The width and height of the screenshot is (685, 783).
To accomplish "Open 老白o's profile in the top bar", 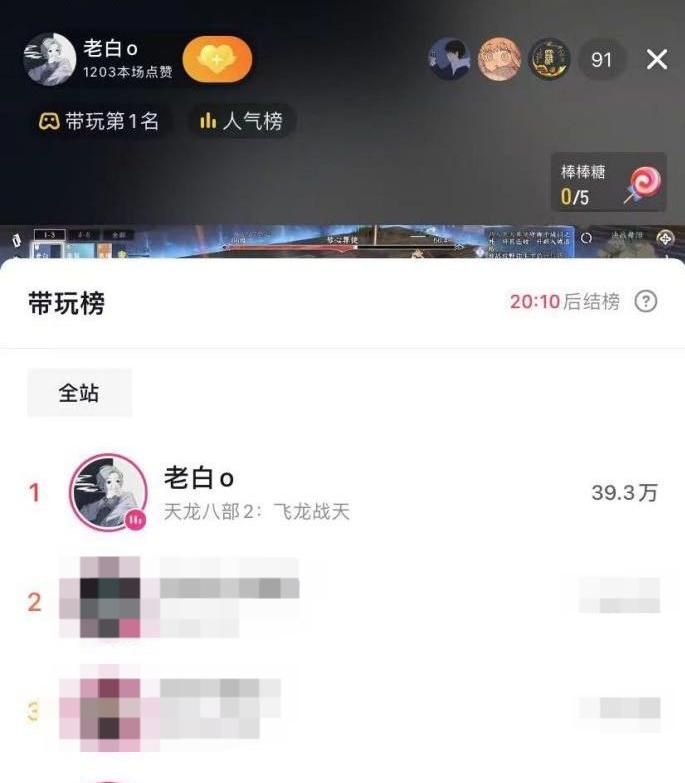I will [50, 59].
